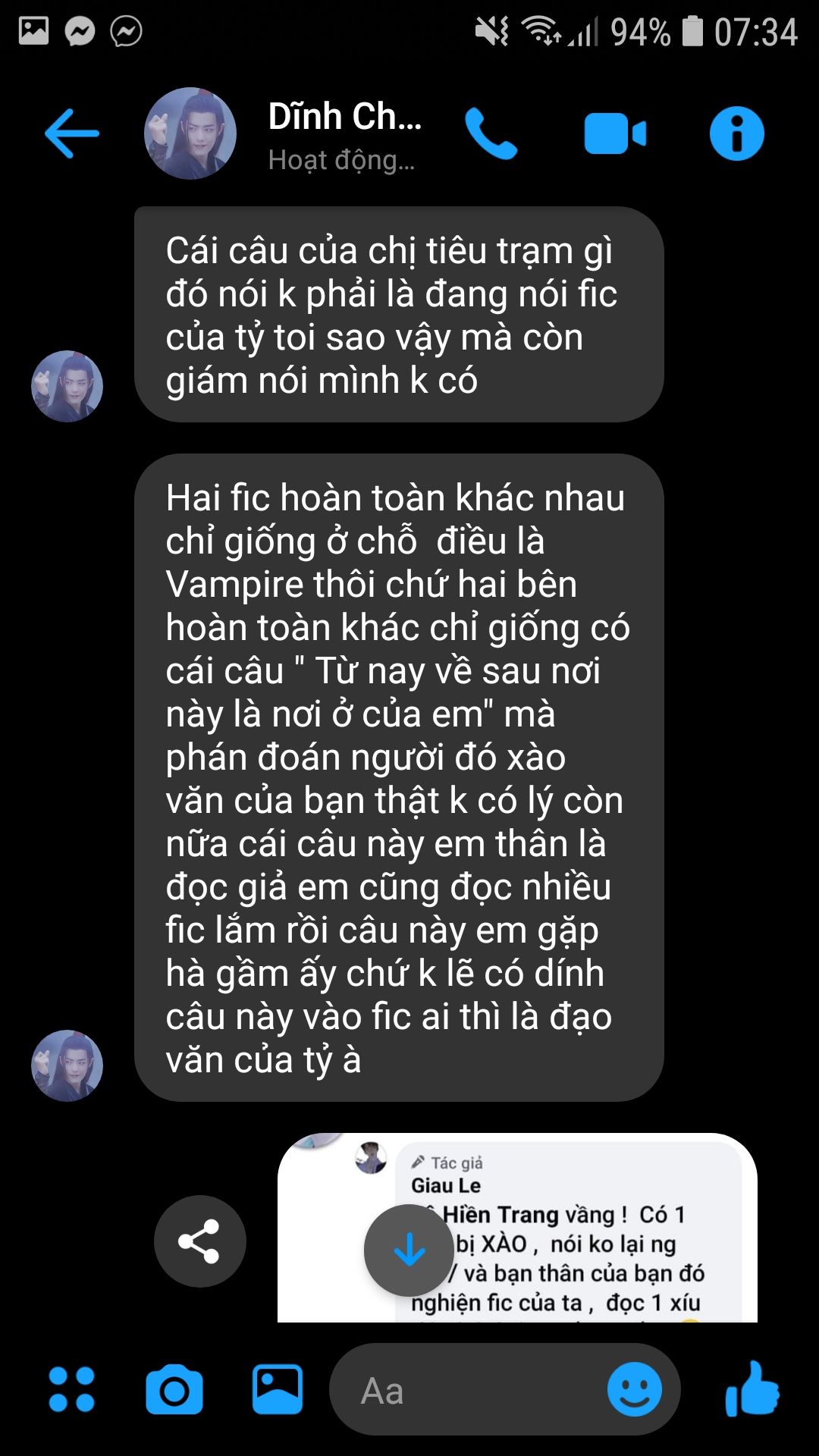
Task: Open the emoji picker
Action: click(x=634, y=1389)
